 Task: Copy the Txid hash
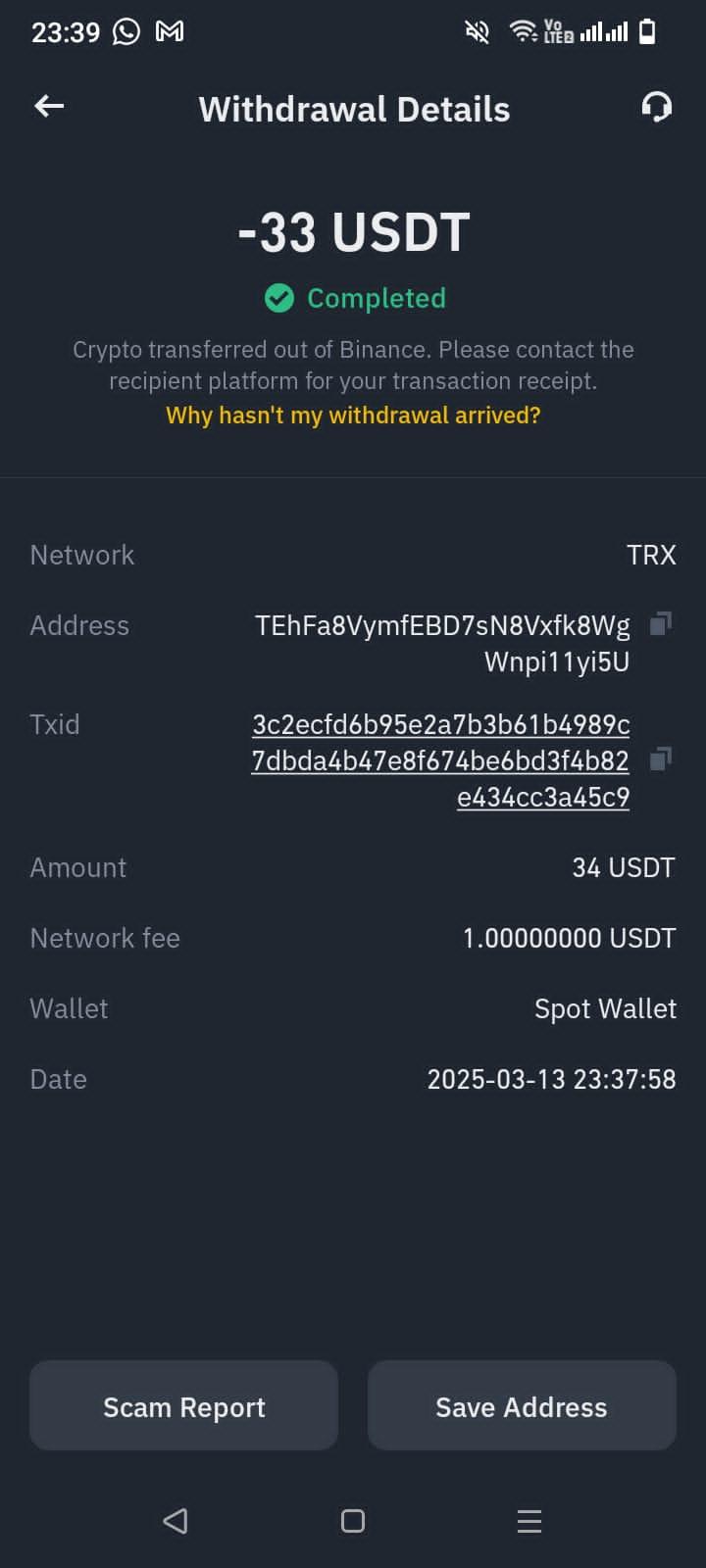click(661, 759)
